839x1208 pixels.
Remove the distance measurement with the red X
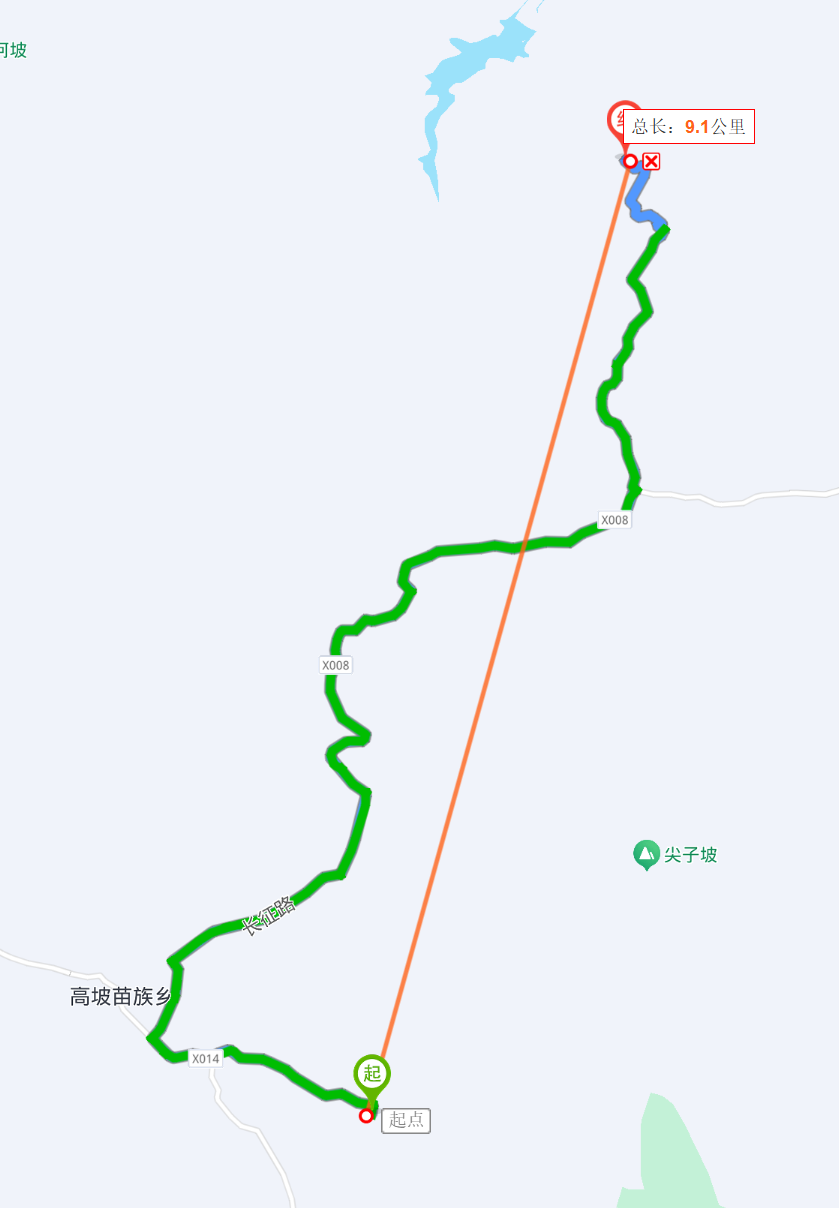(x=651, y=161)
